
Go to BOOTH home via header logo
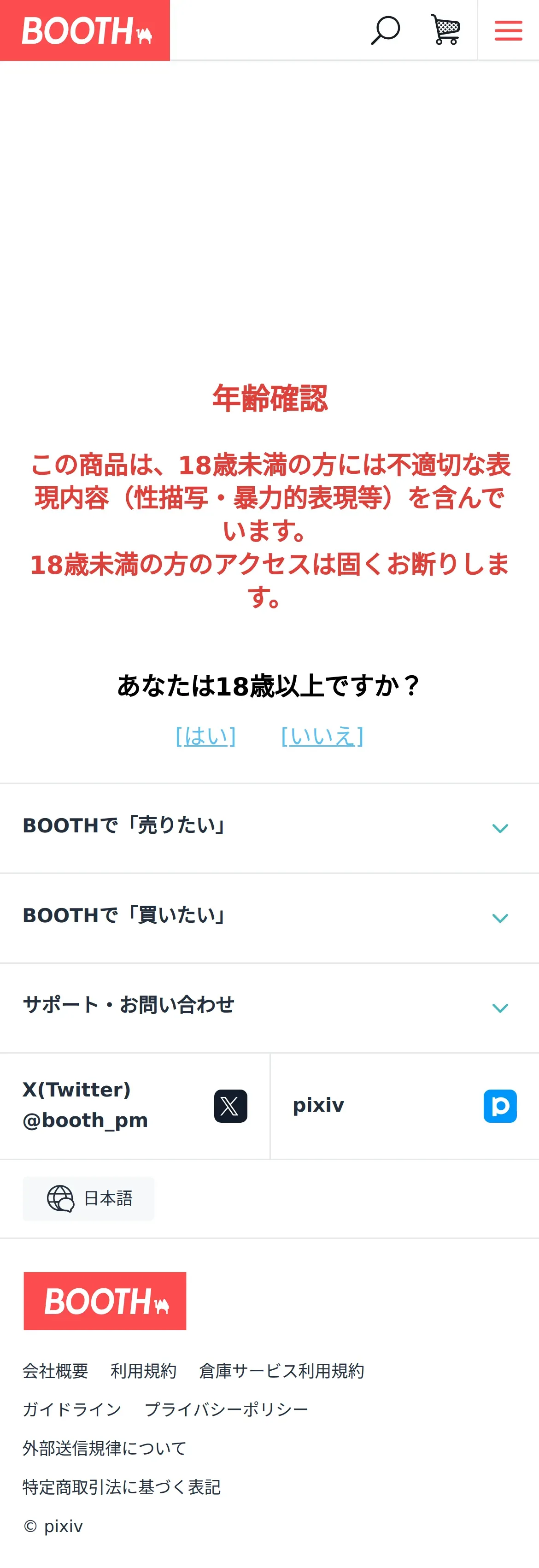pyautogui.click(x=85, y=30)
